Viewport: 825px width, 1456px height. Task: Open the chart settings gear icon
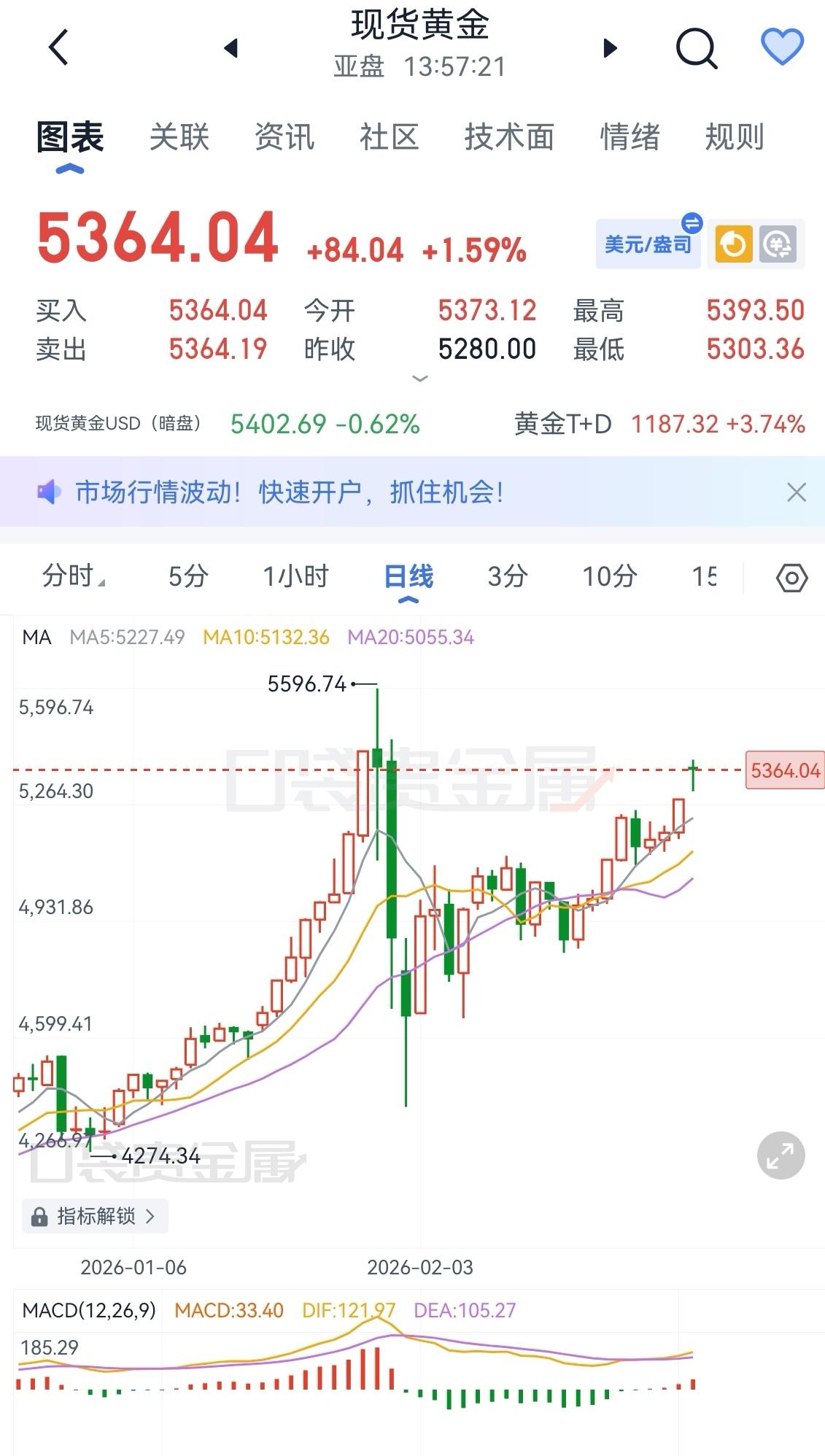coord(791,577)
